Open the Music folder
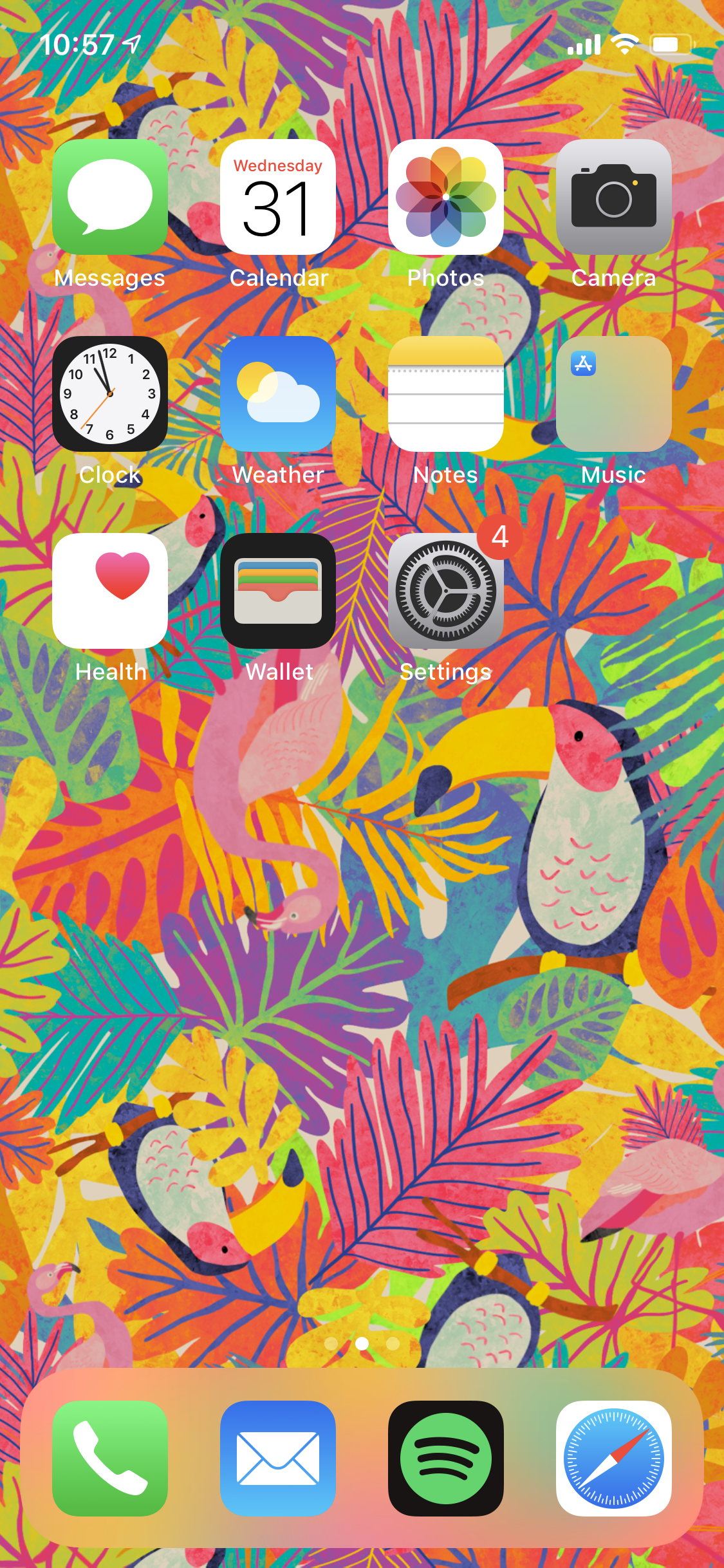This screenshot has width=724, height=1568. pos(614,394)
